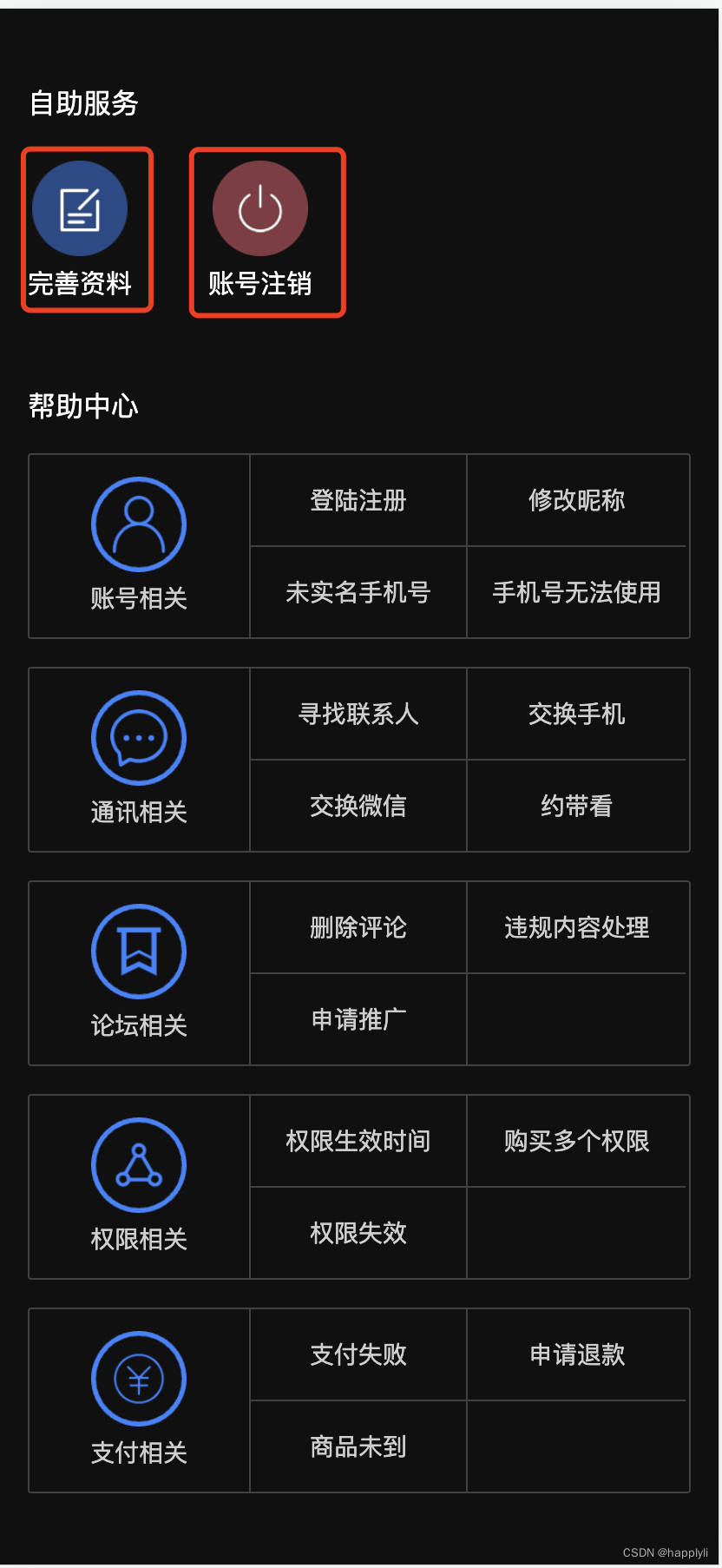
Task: Click the 完善资料 edit profile icon
Action: [80, 208]
